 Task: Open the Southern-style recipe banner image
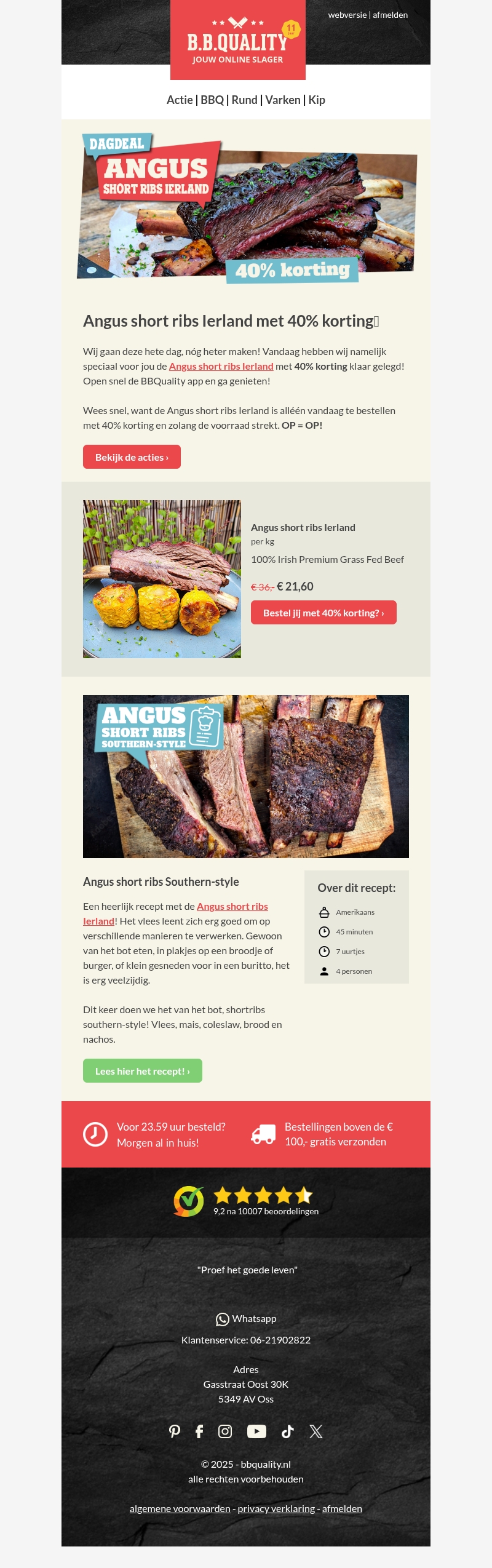tap(246, 776)
